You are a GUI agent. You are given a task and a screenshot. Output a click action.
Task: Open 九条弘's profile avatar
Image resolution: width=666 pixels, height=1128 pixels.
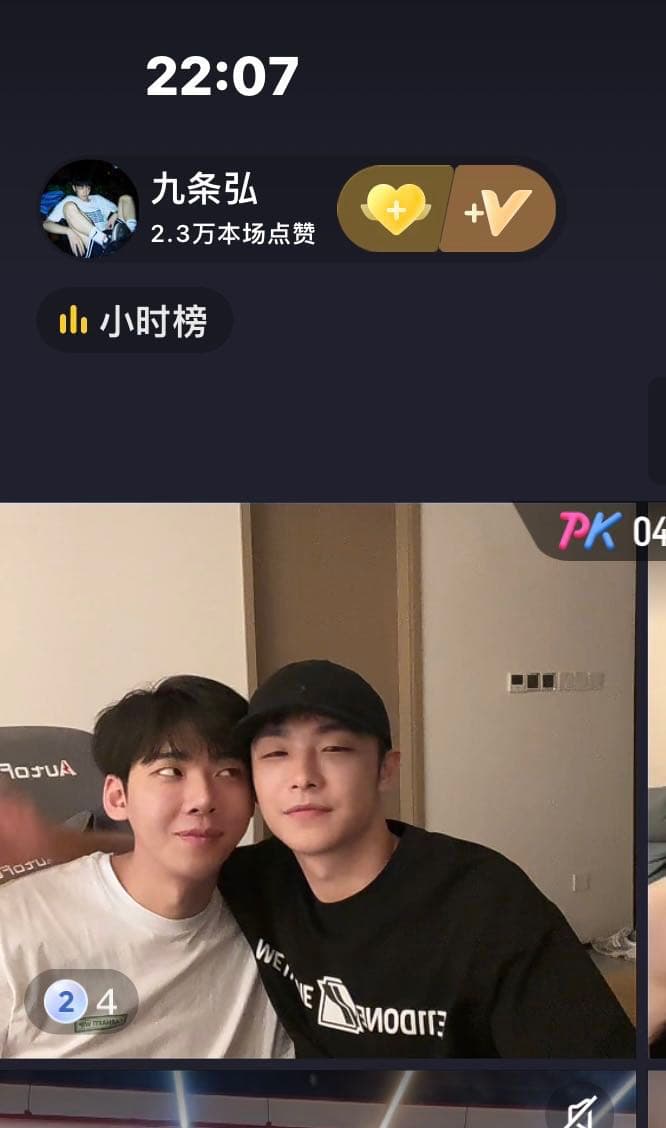(x=89, y=209)
